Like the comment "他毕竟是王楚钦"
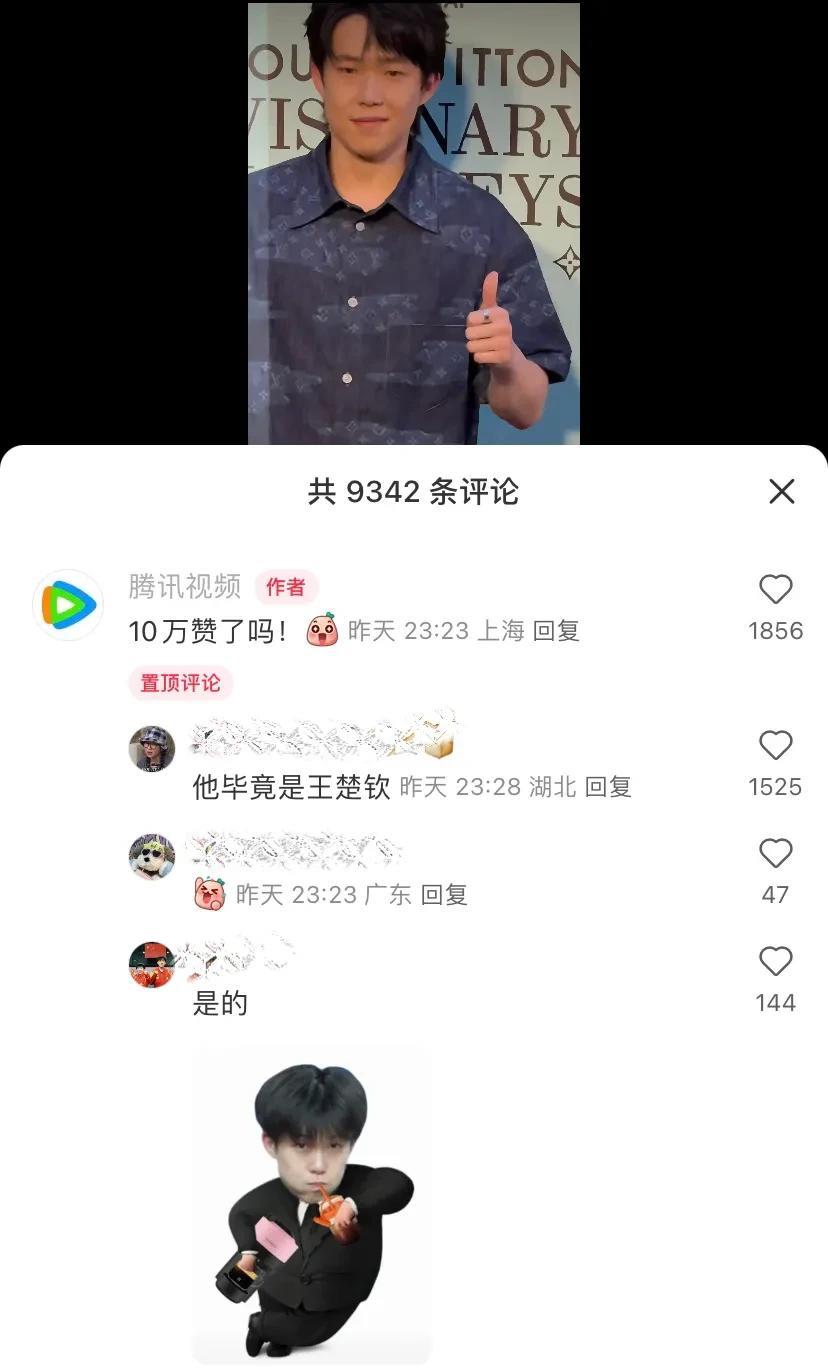The width and height of the screenshot is (828, 1368). coord(775,746)
